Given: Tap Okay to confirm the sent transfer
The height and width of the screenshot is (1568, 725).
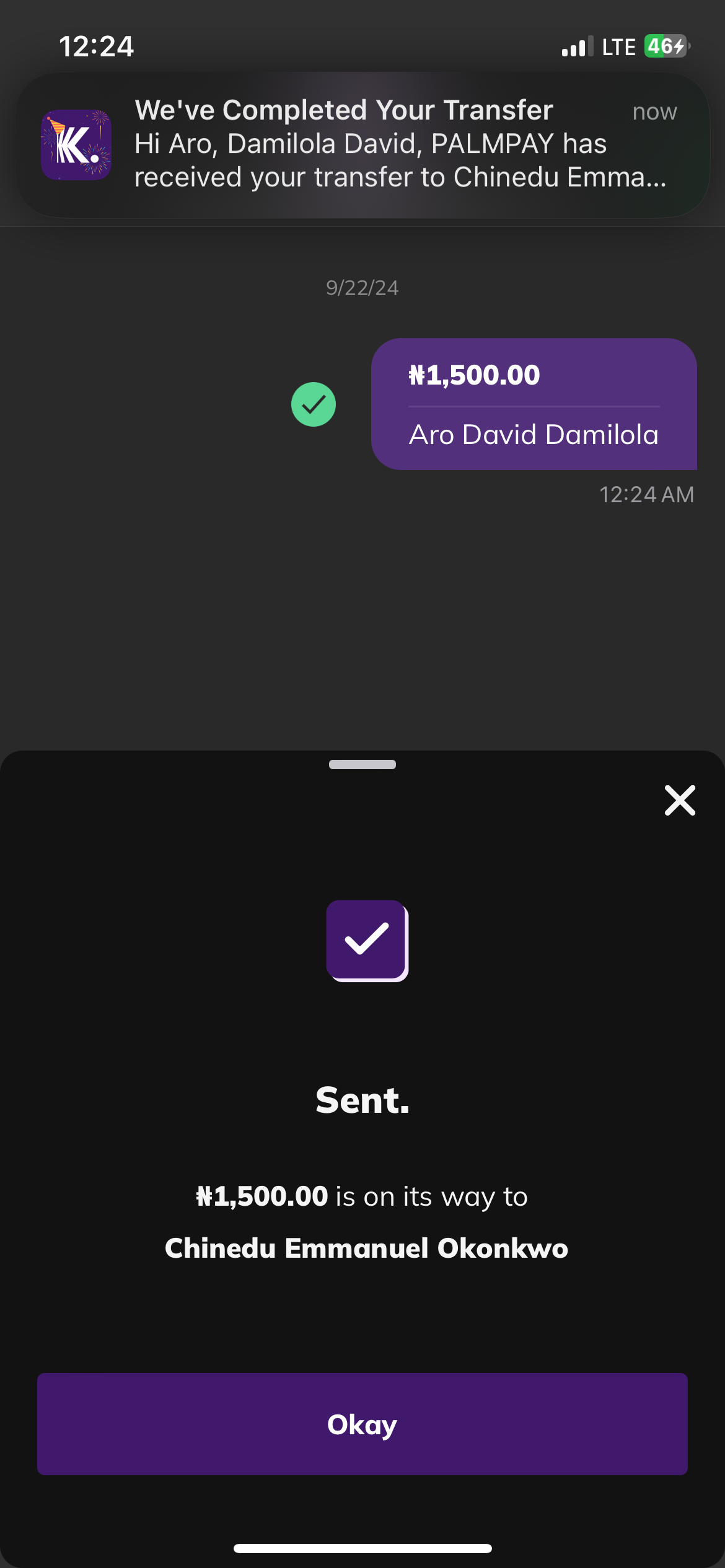Looking at the screenshot, I should point(362,1423).
